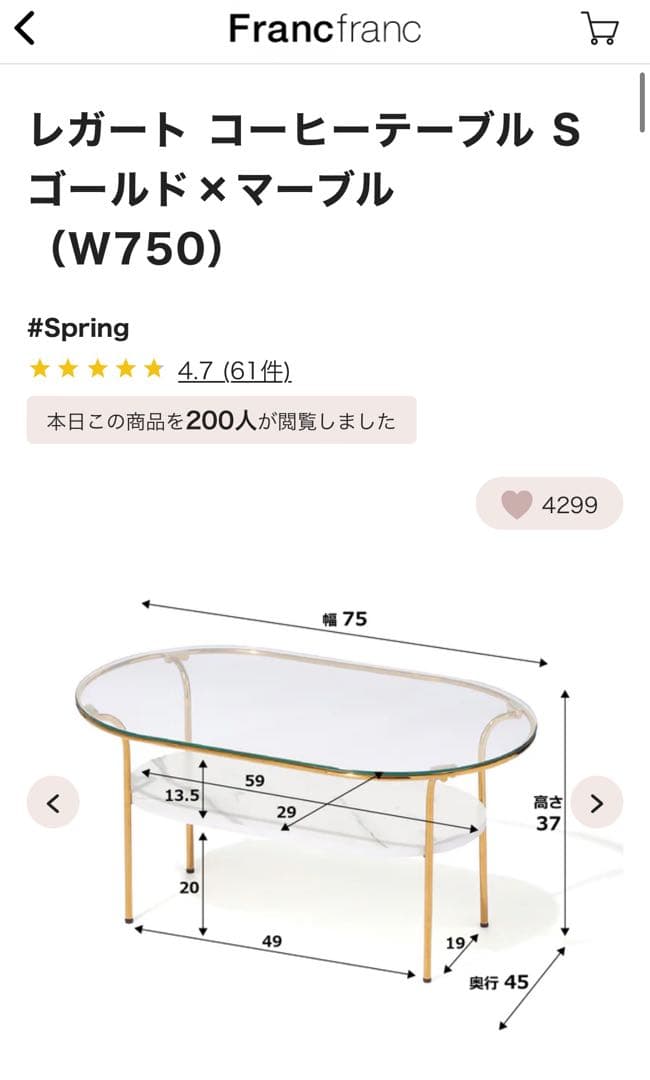Open the shopping cart
Image resolution: width=650 pixels, height=1080 pixels.
tap(599, 28)
